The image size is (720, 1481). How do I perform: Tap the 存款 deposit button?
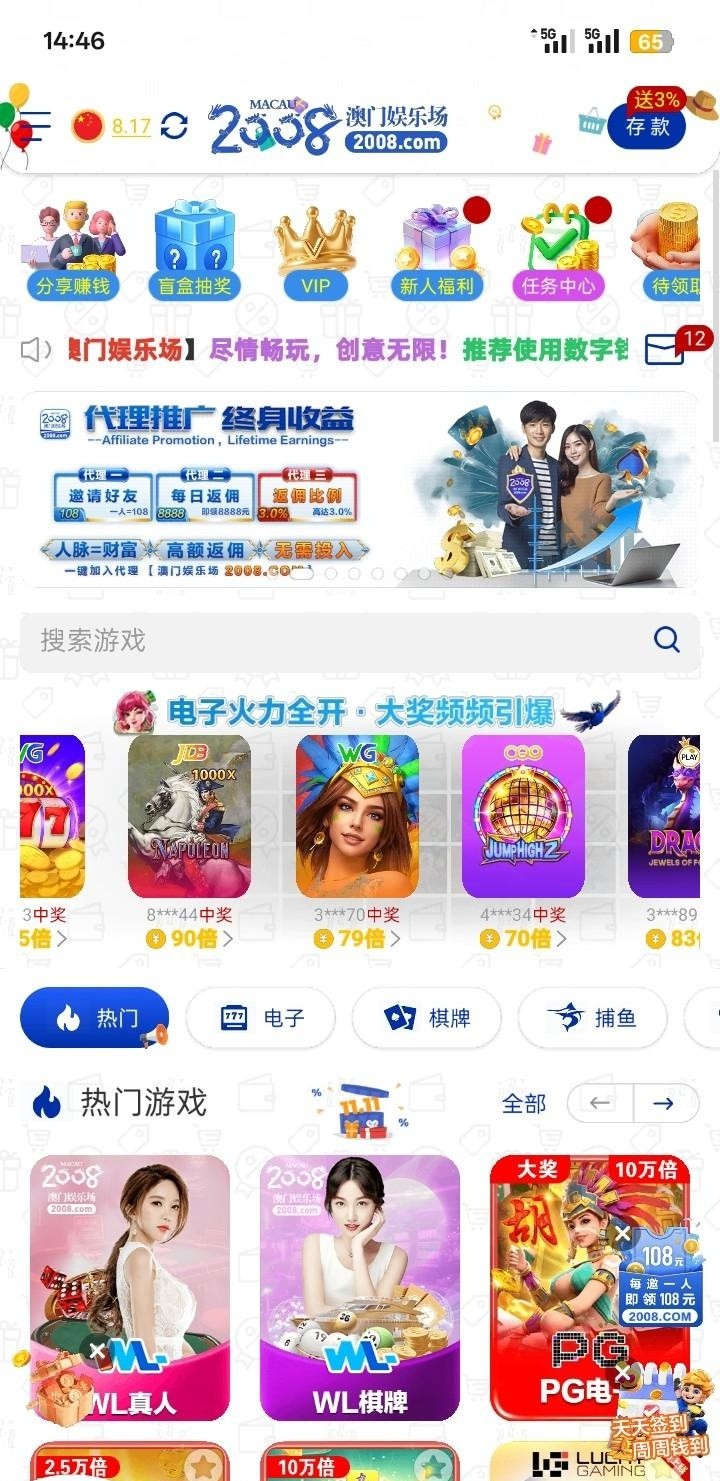click(647, 127)
